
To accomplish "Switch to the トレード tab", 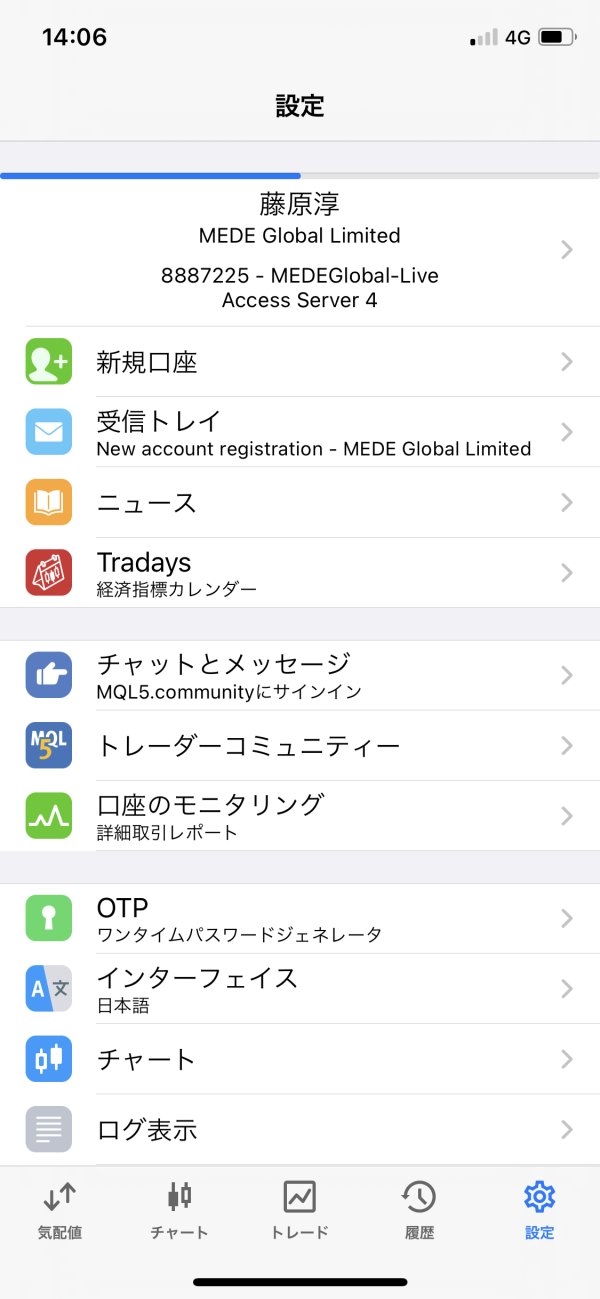I will (x=300, y=1209).
